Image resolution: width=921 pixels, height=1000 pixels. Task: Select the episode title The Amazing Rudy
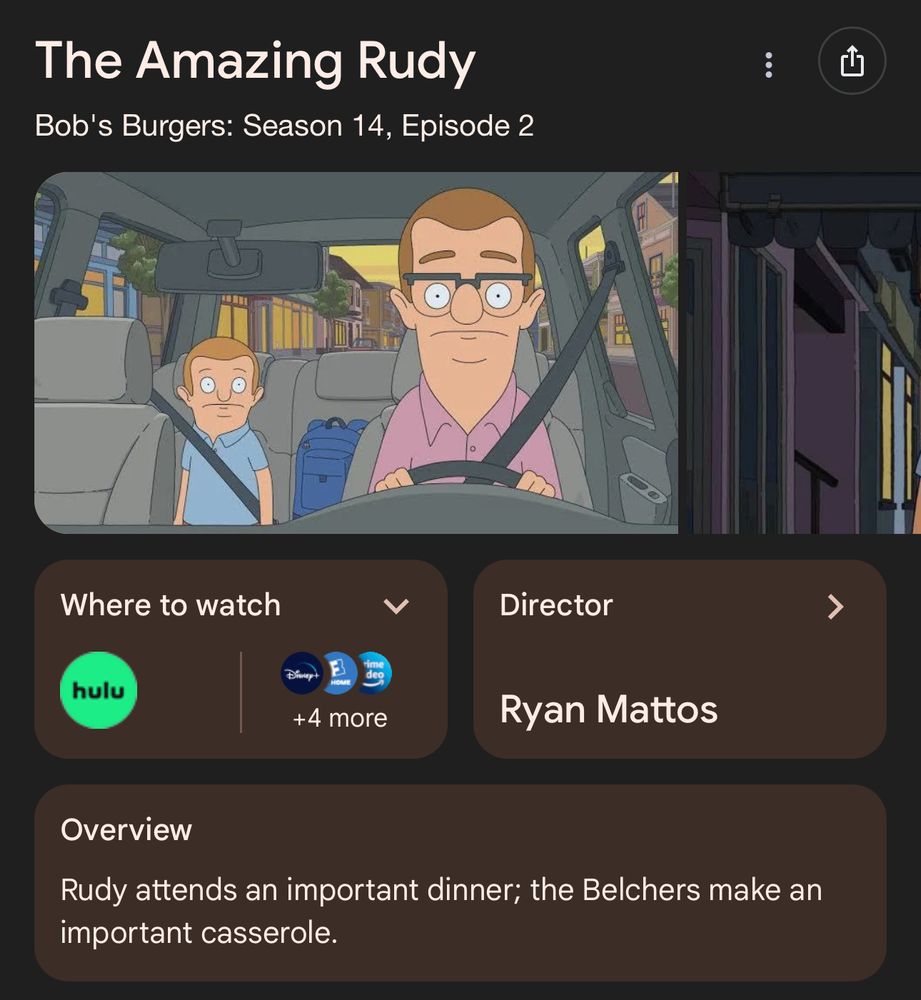pyautogui.click(x=255, y=60)
